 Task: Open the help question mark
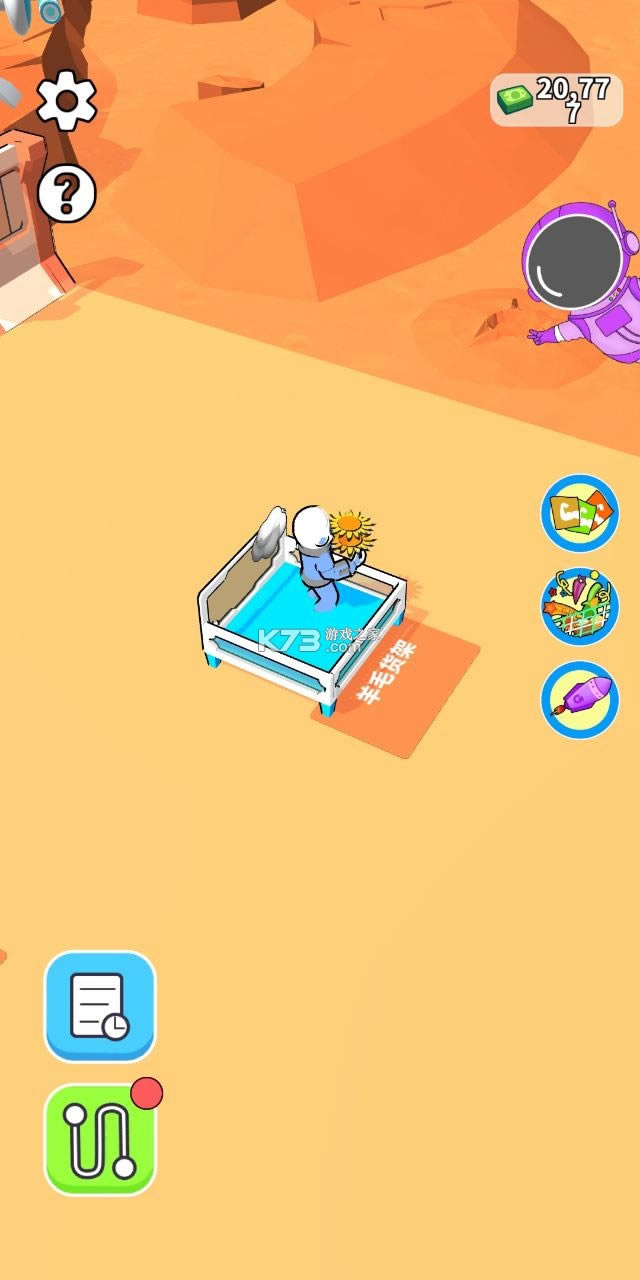tap(67, 193)
